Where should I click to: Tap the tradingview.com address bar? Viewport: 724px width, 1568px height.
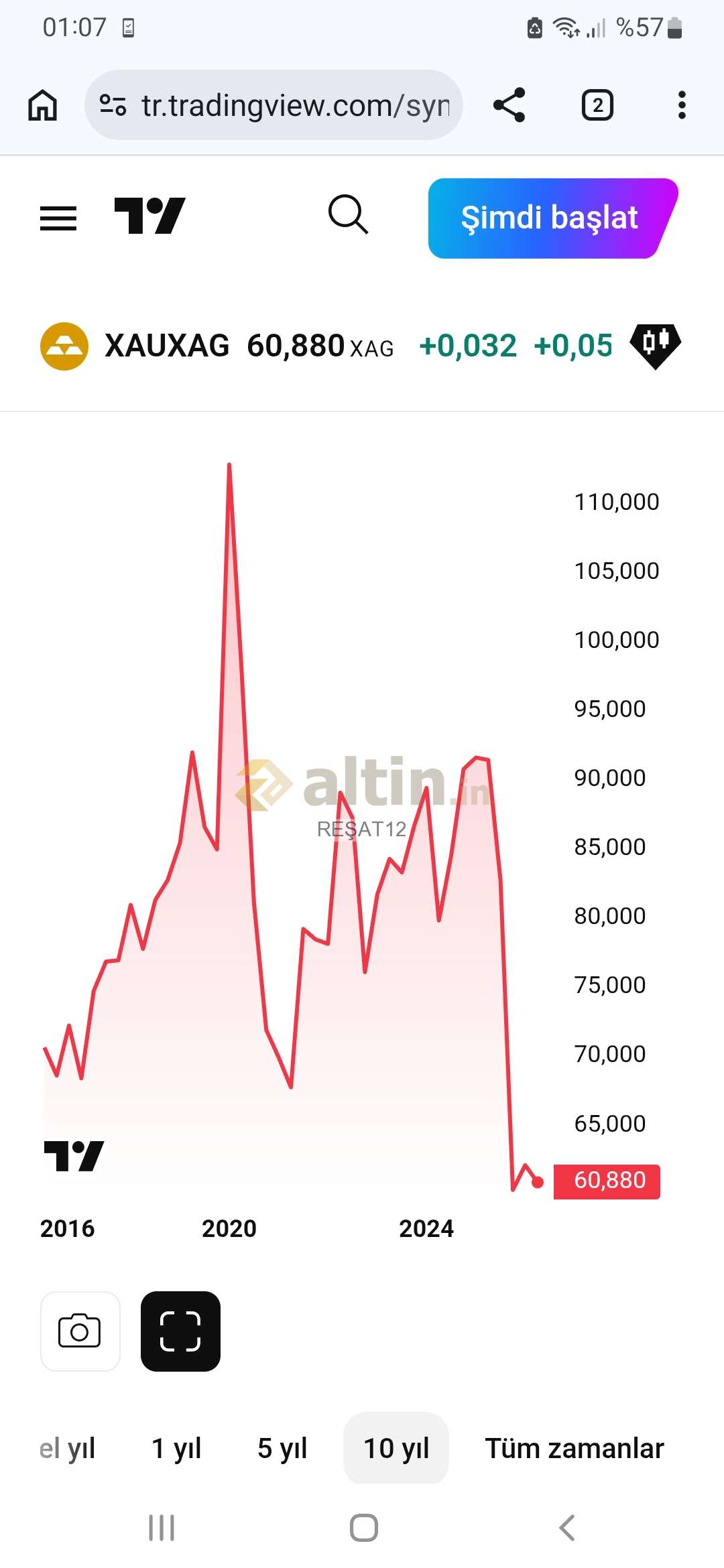coord(274,105)
